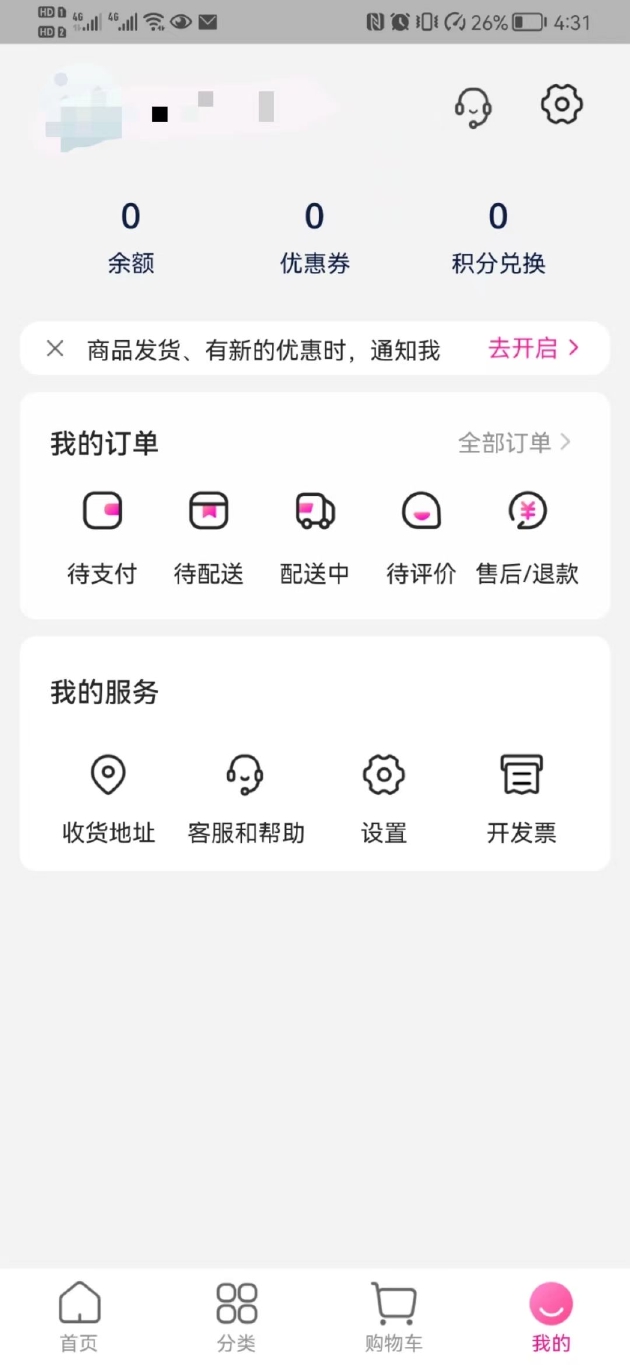
Task: Dismiss the notification prompt banner
Action: pyautogui.click(x=55, y=348)
